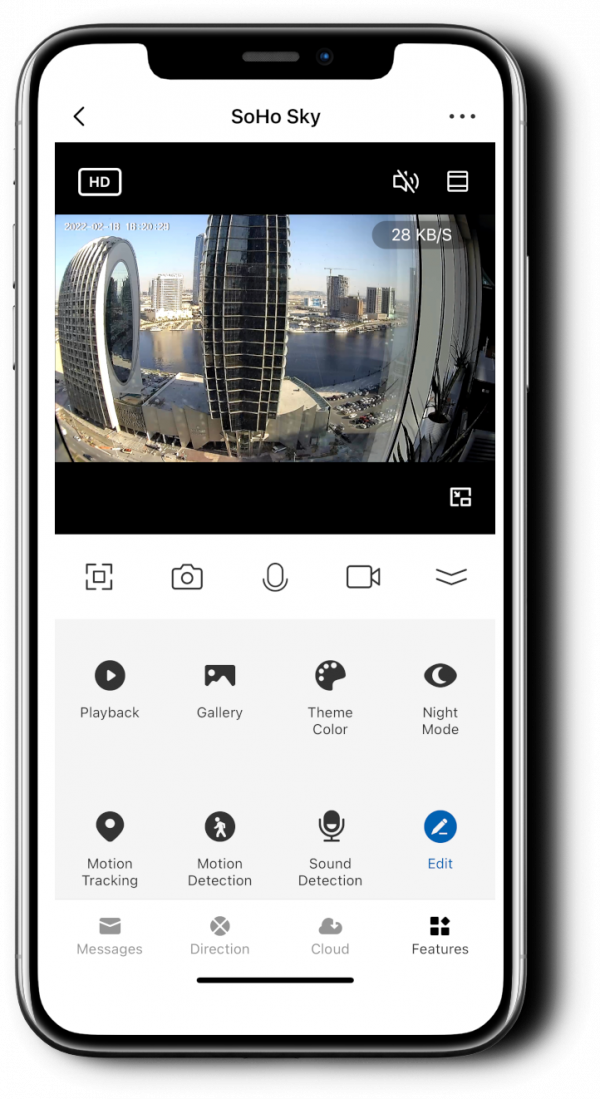Open Sound Detection settings
The width and height of the screenshot is (600, 1099).
pos(330,849)
